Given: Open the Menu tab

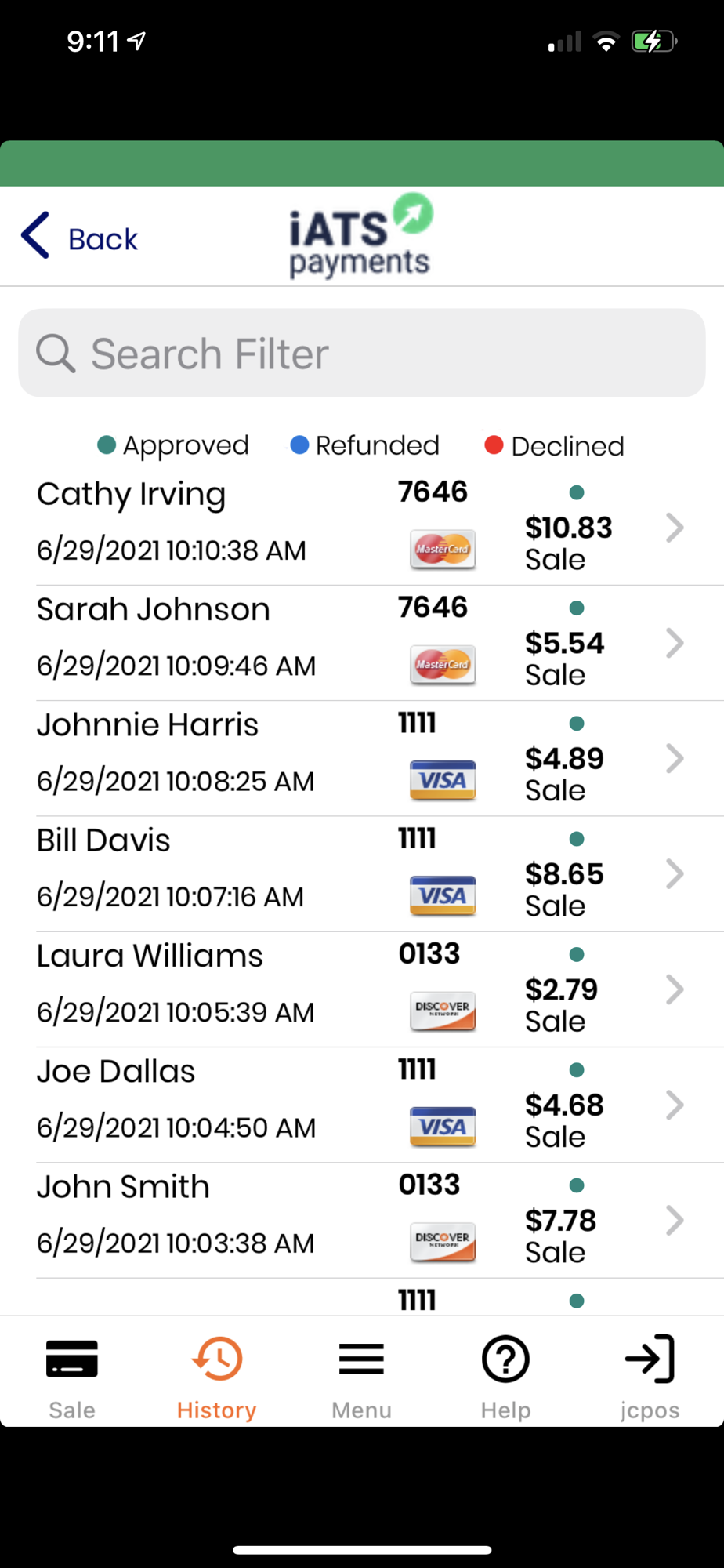Looking at the screenshot, I should pos(361,1377).
